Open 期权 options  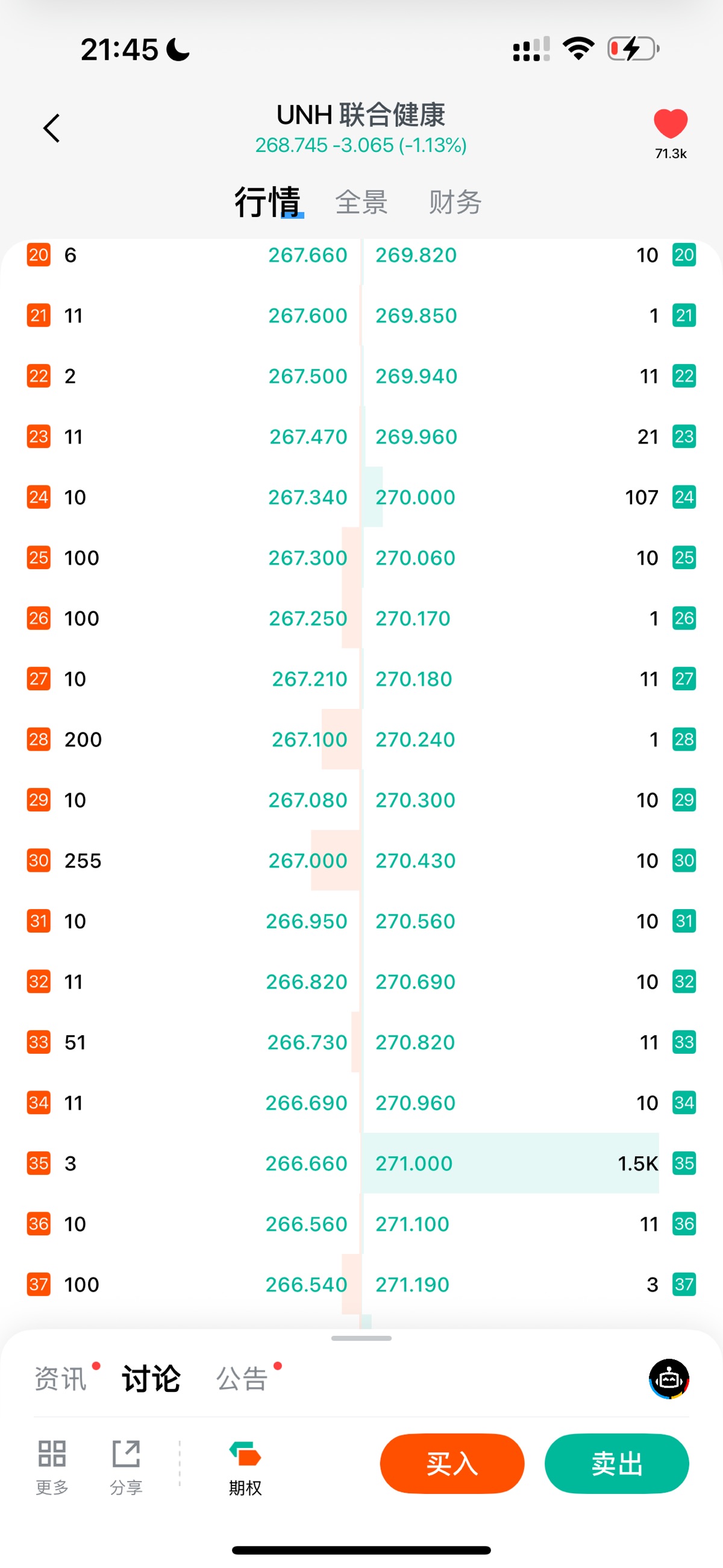point(245,1468)
